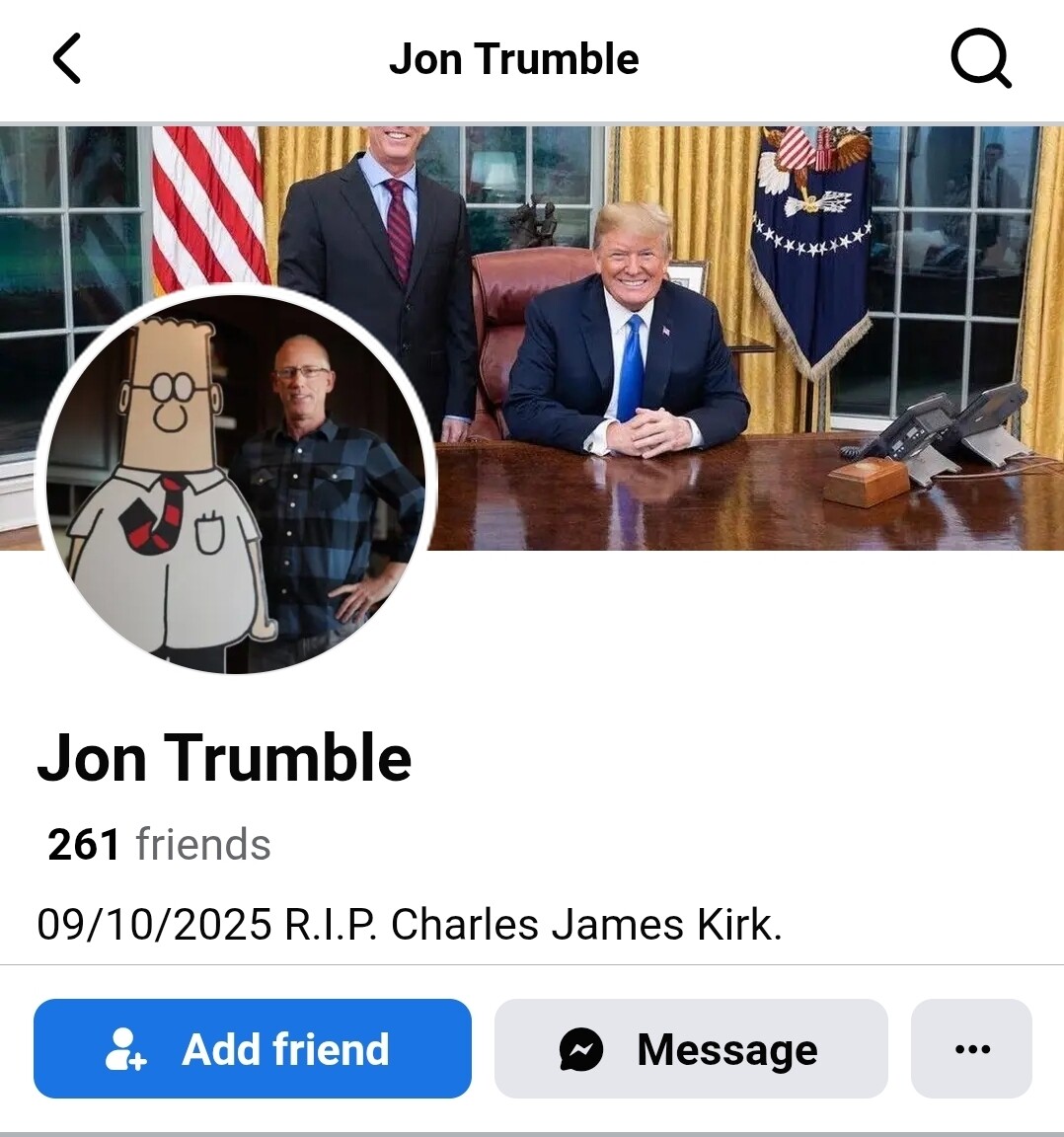Send a friend request with Add friend

click(x=253, y=1048)
